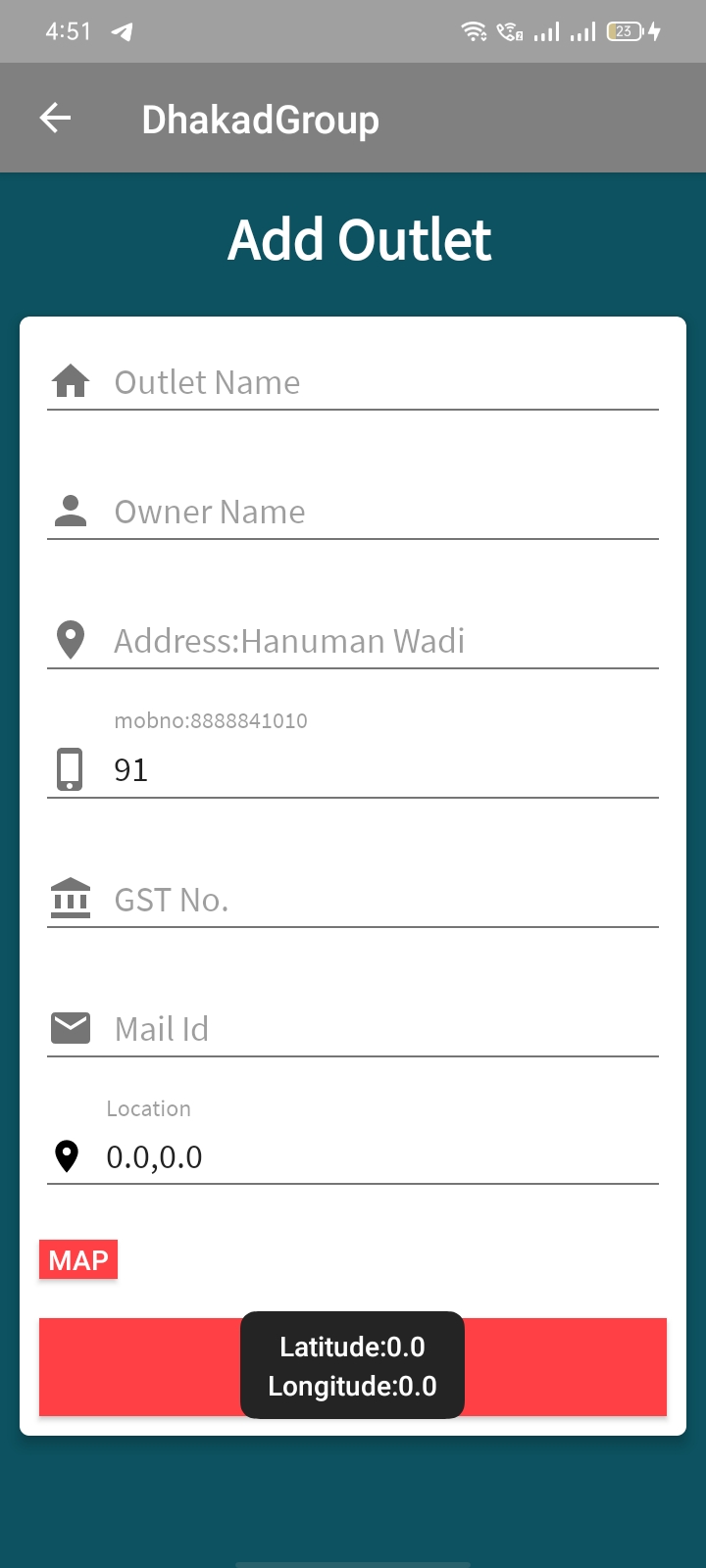This screenshot has width=706, height=1568.
Task: Tap the Mail Id field
Action: 353,1028
